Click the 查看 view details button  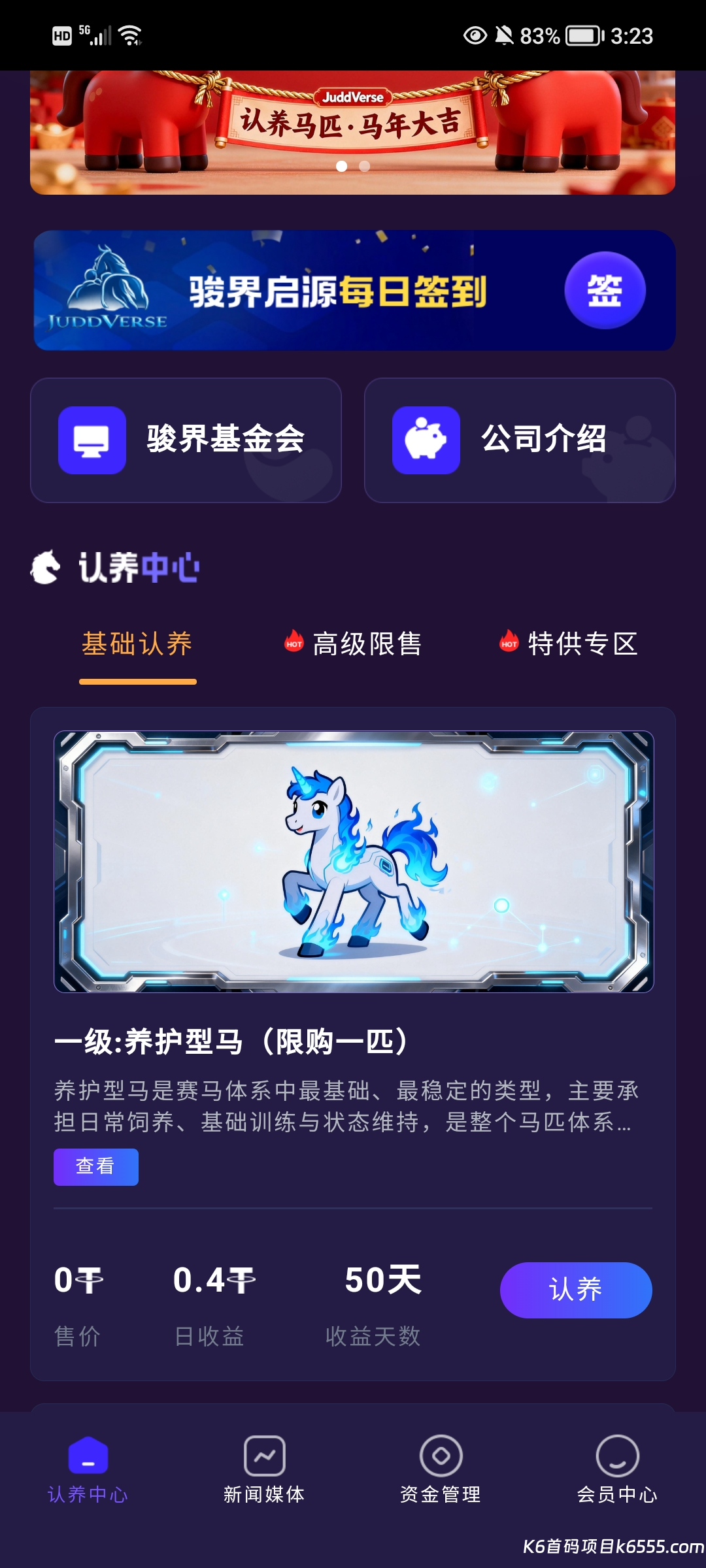(95, 1166)
